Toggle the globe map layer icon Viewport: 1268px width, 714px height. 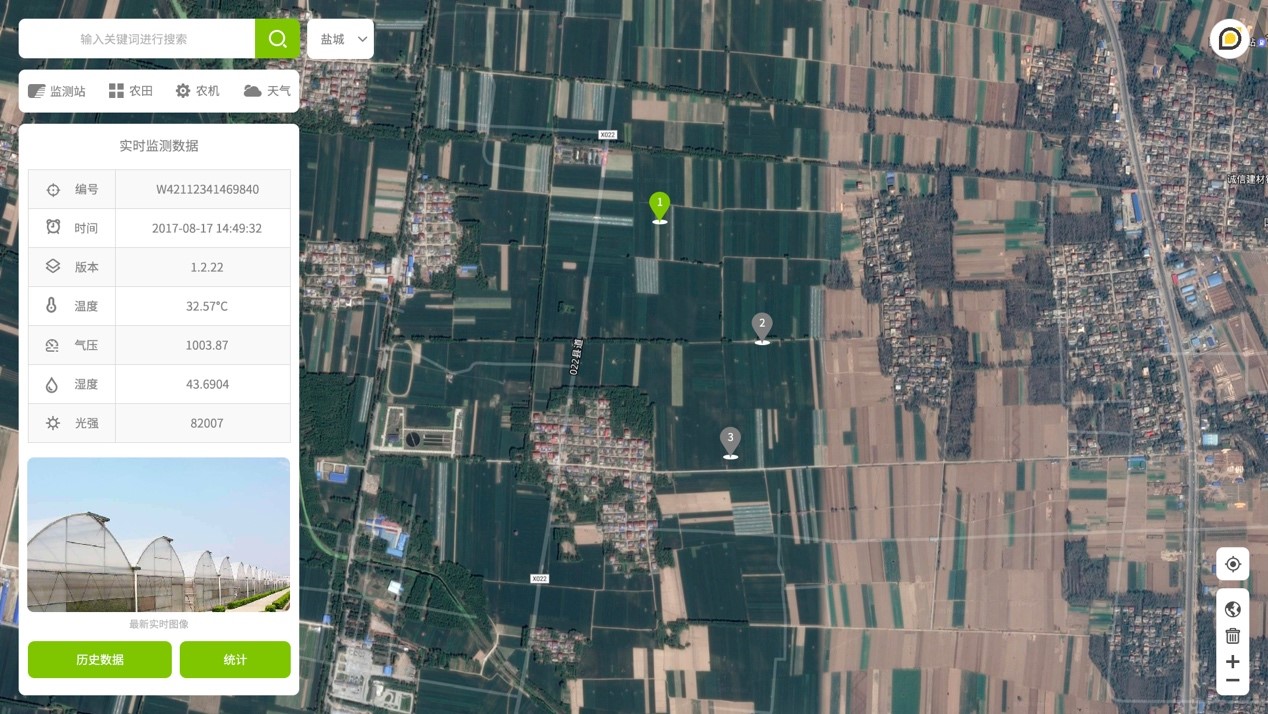click(1233, 609)
